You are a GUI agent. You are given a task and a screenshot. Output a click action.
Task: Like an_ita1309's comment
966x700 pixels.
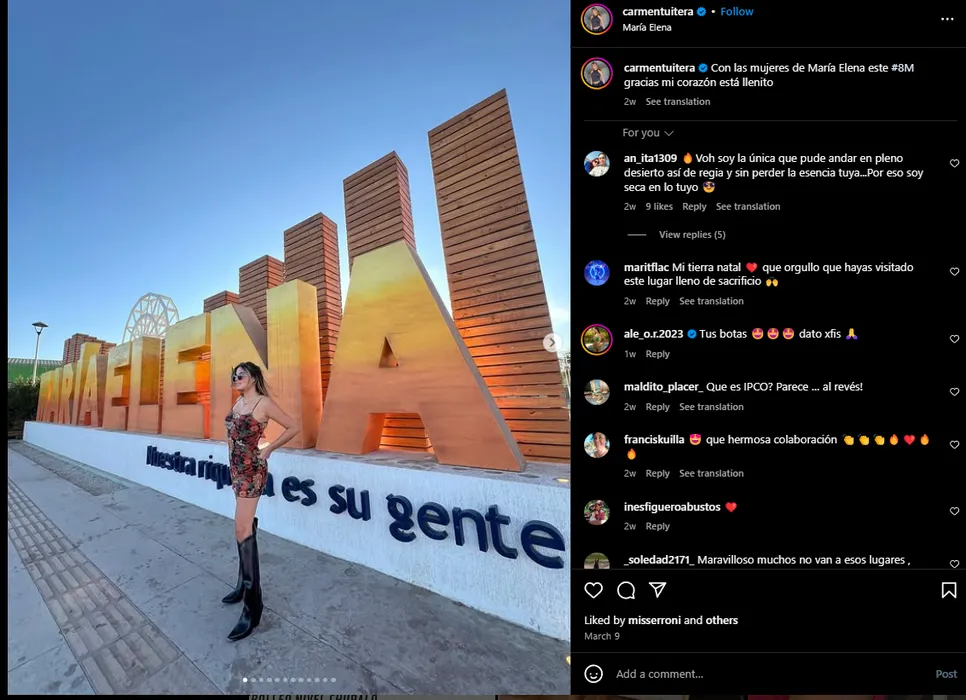tap(954, 164)
